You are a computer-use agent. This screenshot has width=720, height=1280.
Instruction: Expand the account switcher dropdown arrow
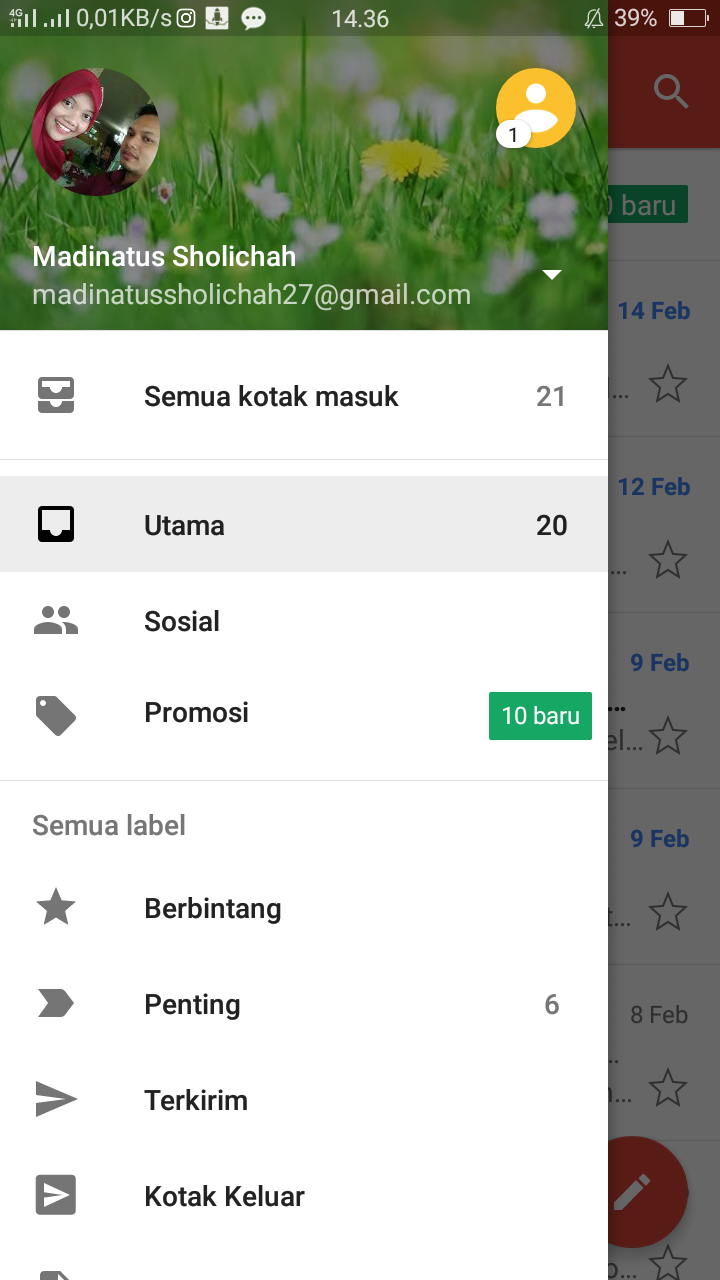552,274
